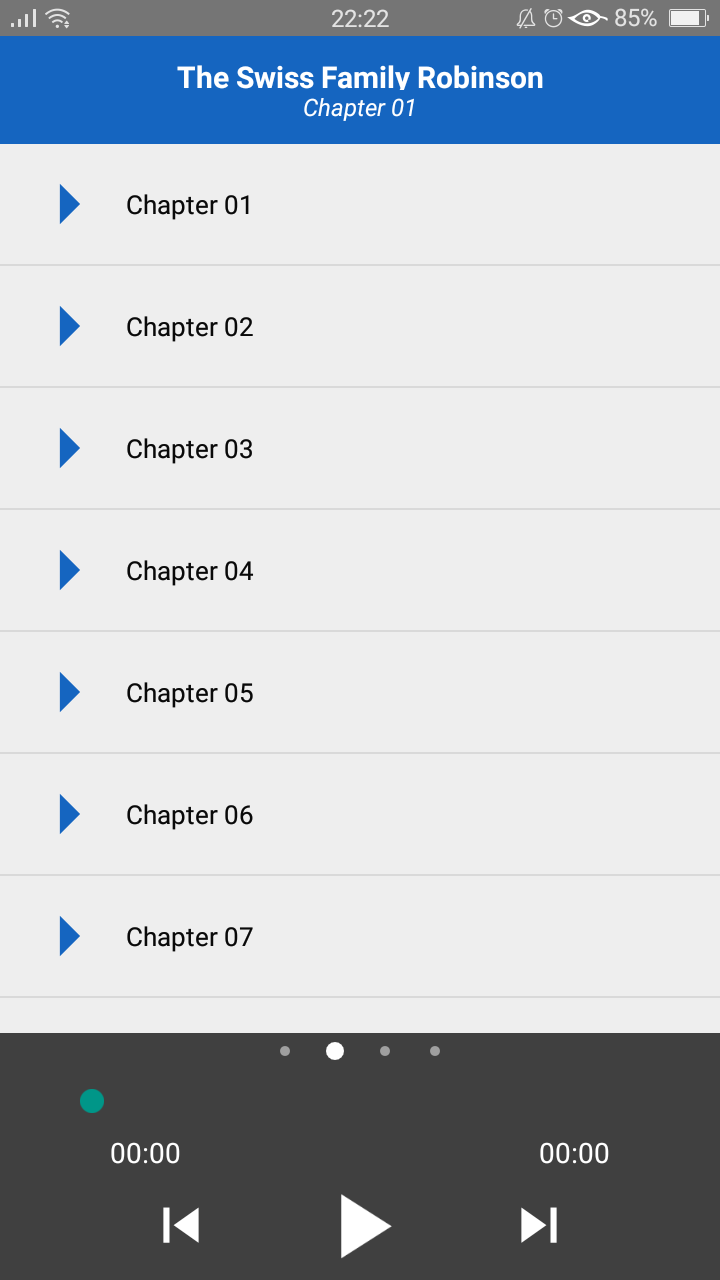Open Chapter 01 from the list

coord(188,205)
